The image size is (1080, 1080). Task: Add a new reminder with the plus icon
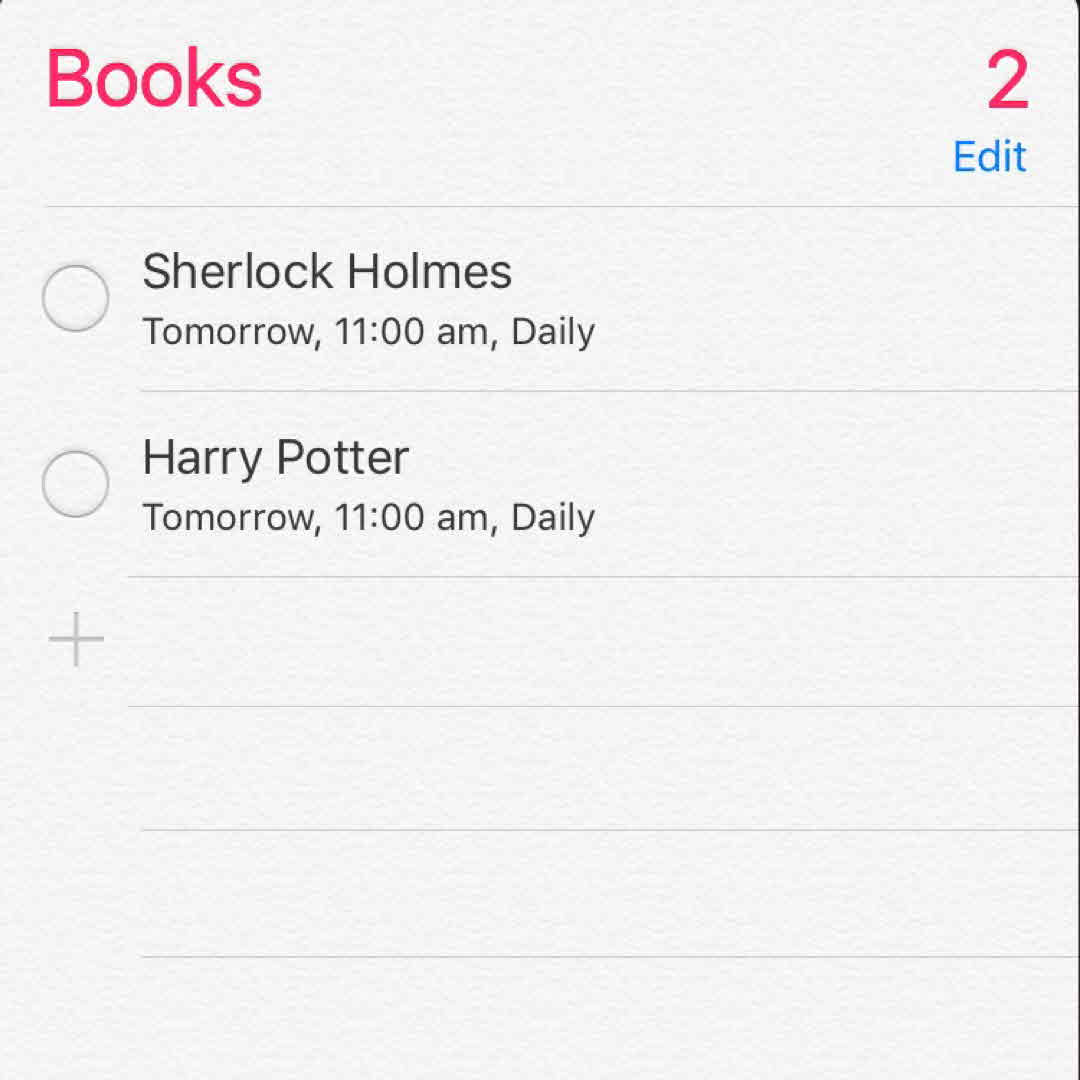click(76, 640)
